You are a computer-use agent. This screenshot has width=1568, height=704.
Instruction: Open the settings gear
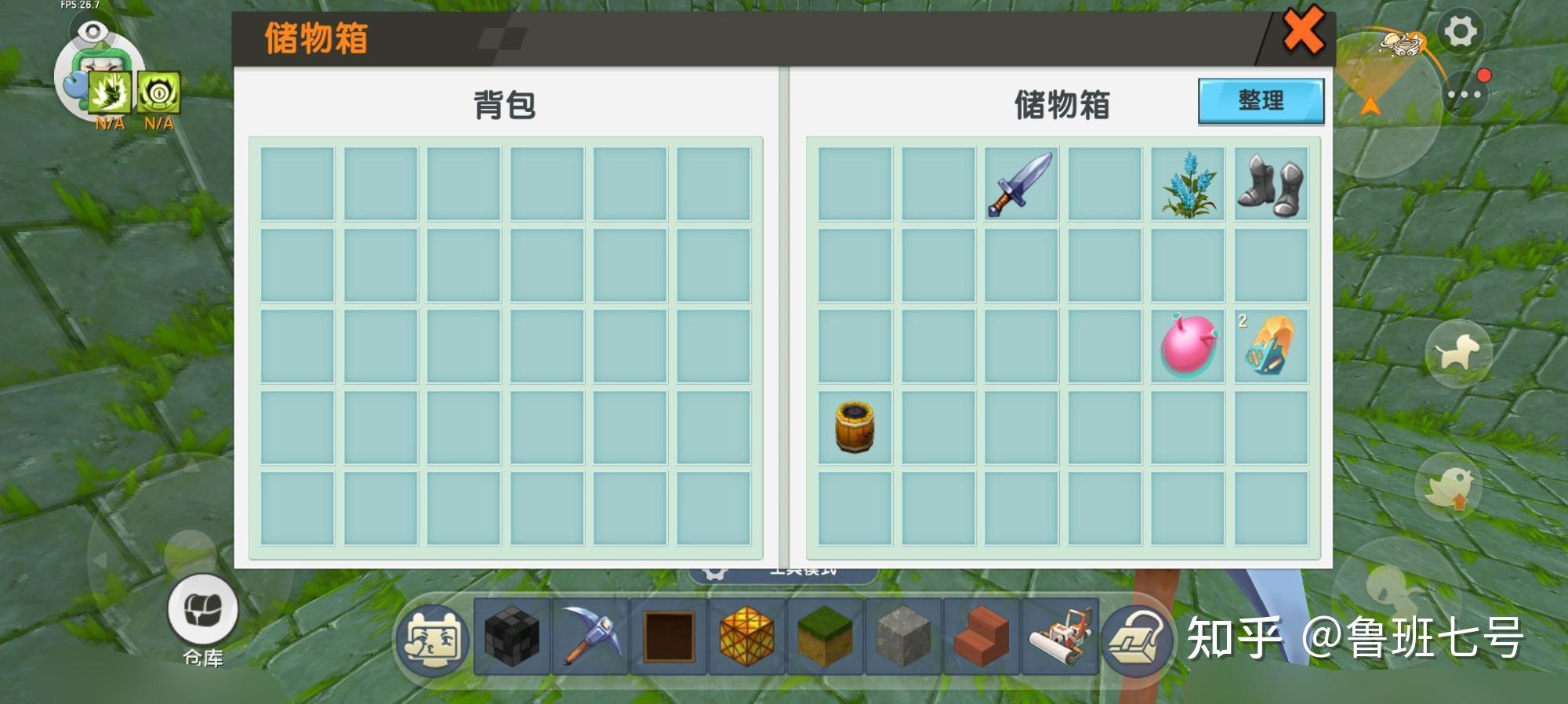click(x=1460, y=32)
